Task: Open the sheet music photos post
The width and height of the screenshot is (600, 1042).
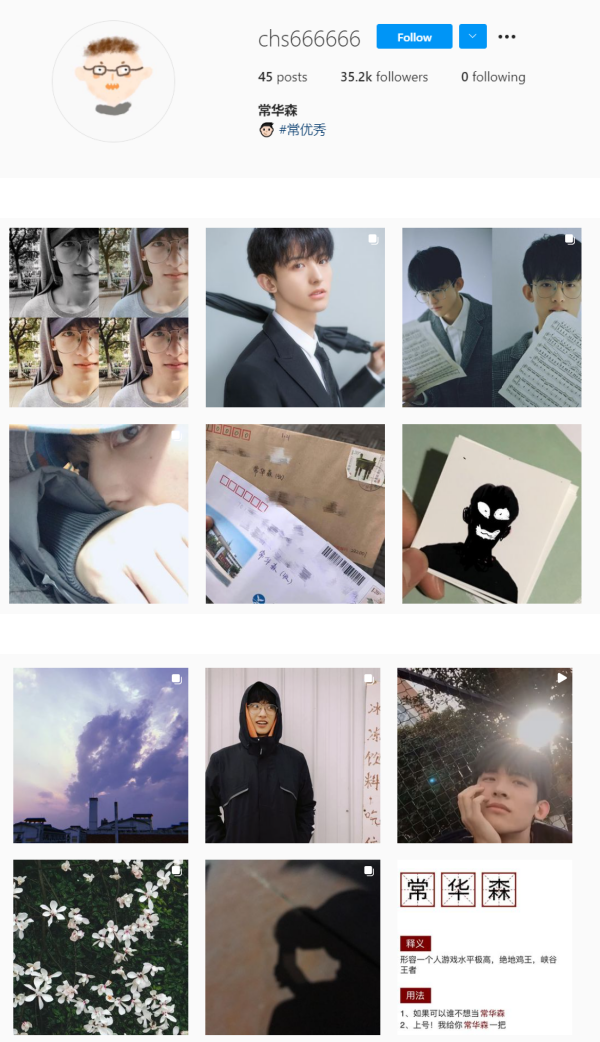Action: coord(491,317)
